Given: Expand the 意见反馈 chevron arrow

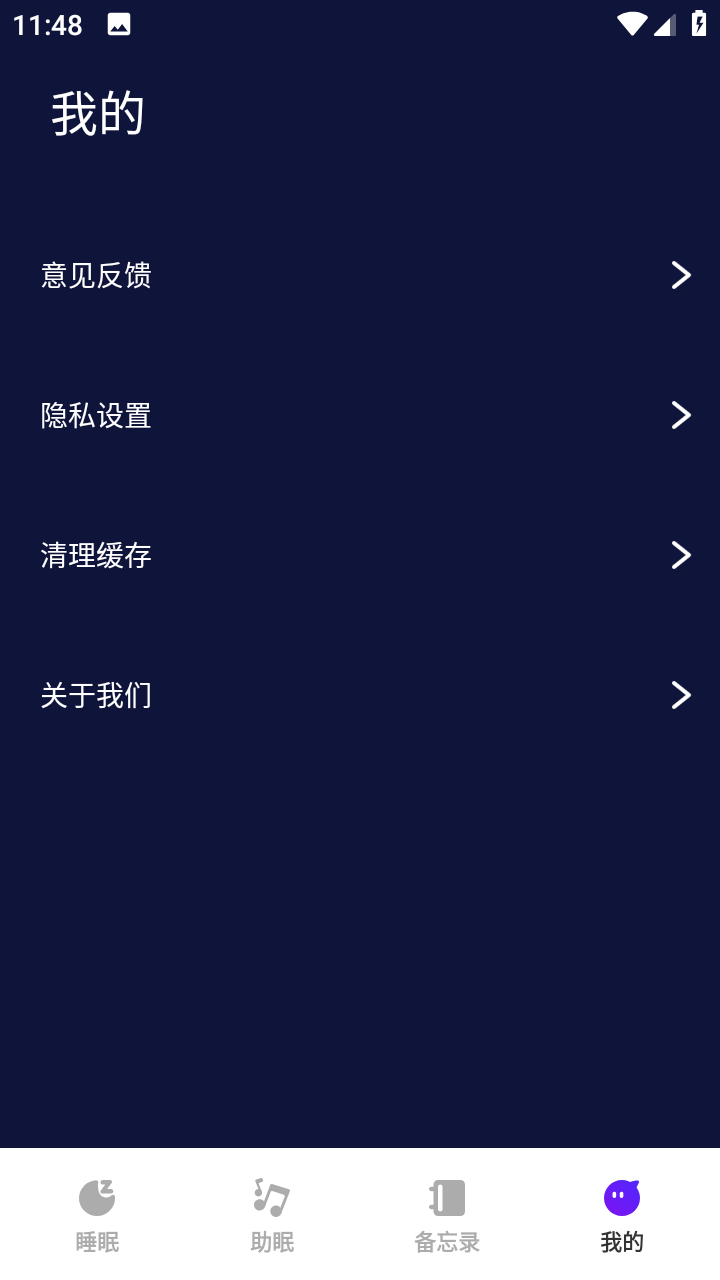Looking at the screenshot, I should pos(681,275).
